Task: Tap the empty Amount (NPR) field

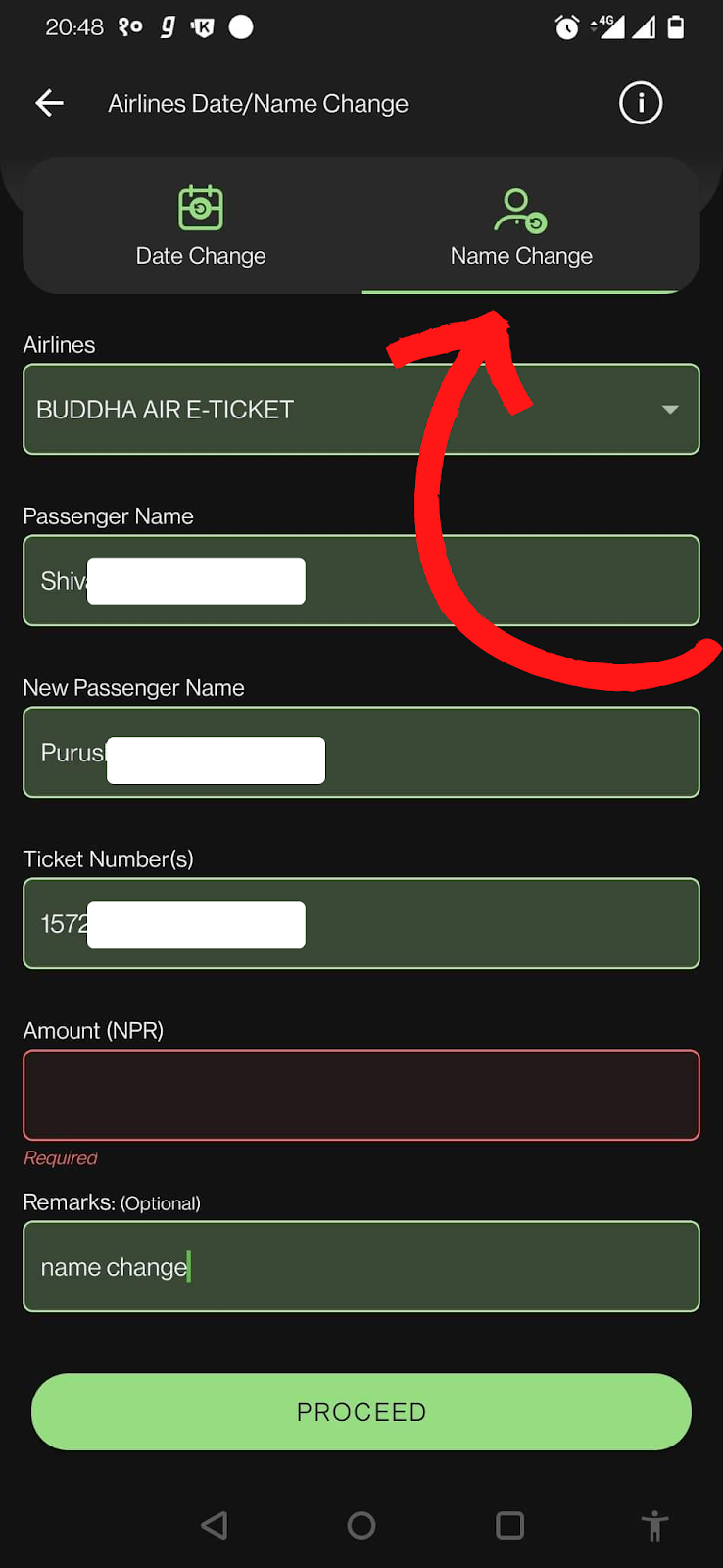Action: point(361,1095)
